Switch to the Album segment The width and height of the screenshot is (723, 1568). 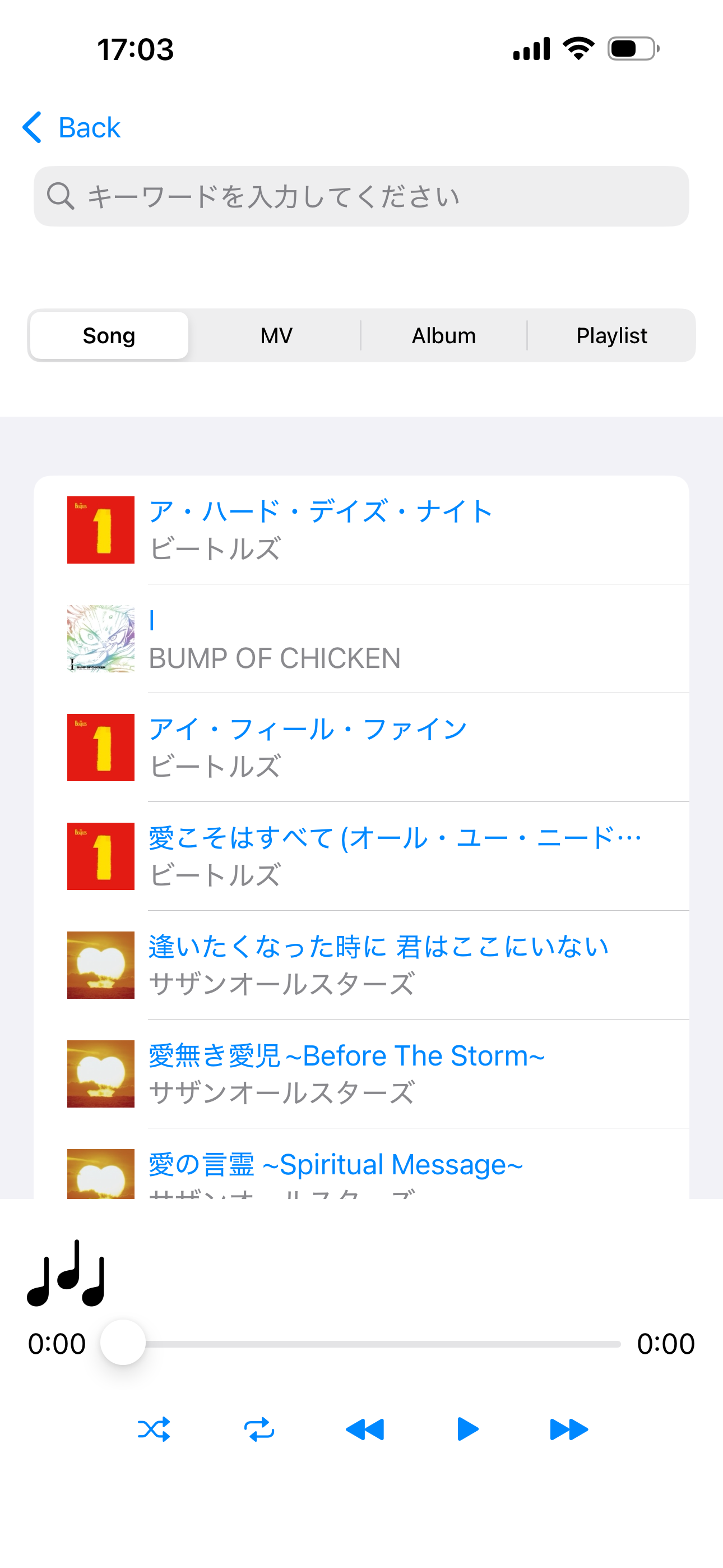click(x=444, y=335)
